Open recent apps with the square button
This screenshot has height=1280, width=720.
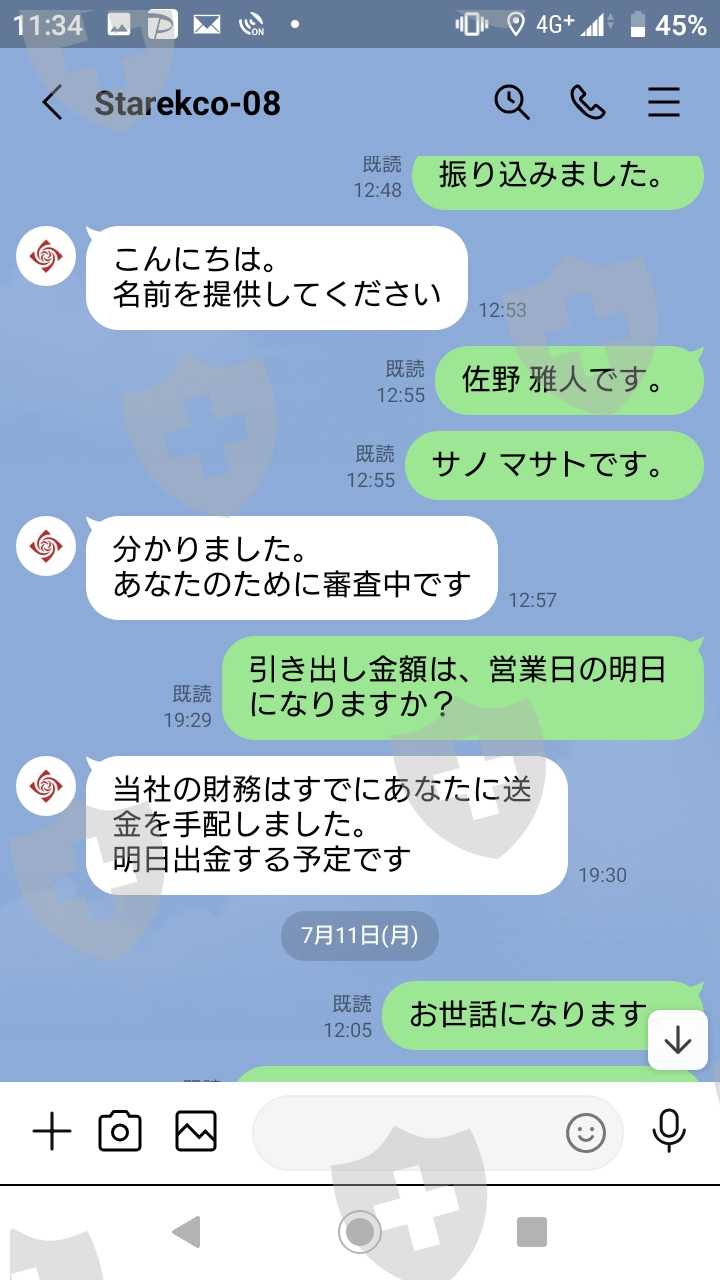[532, 1232]
